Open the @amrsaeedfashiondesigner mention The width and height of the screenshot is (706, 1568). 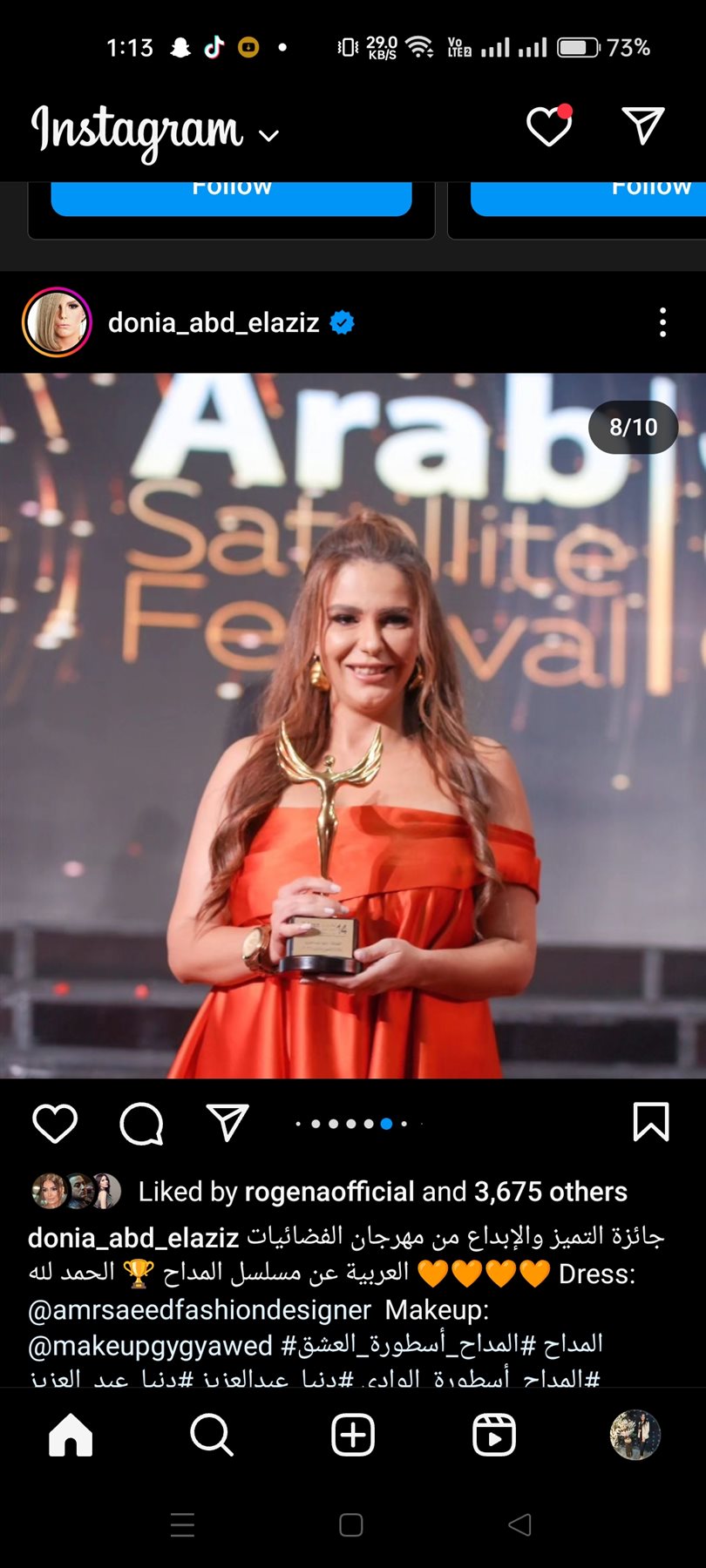[200, 1310]
